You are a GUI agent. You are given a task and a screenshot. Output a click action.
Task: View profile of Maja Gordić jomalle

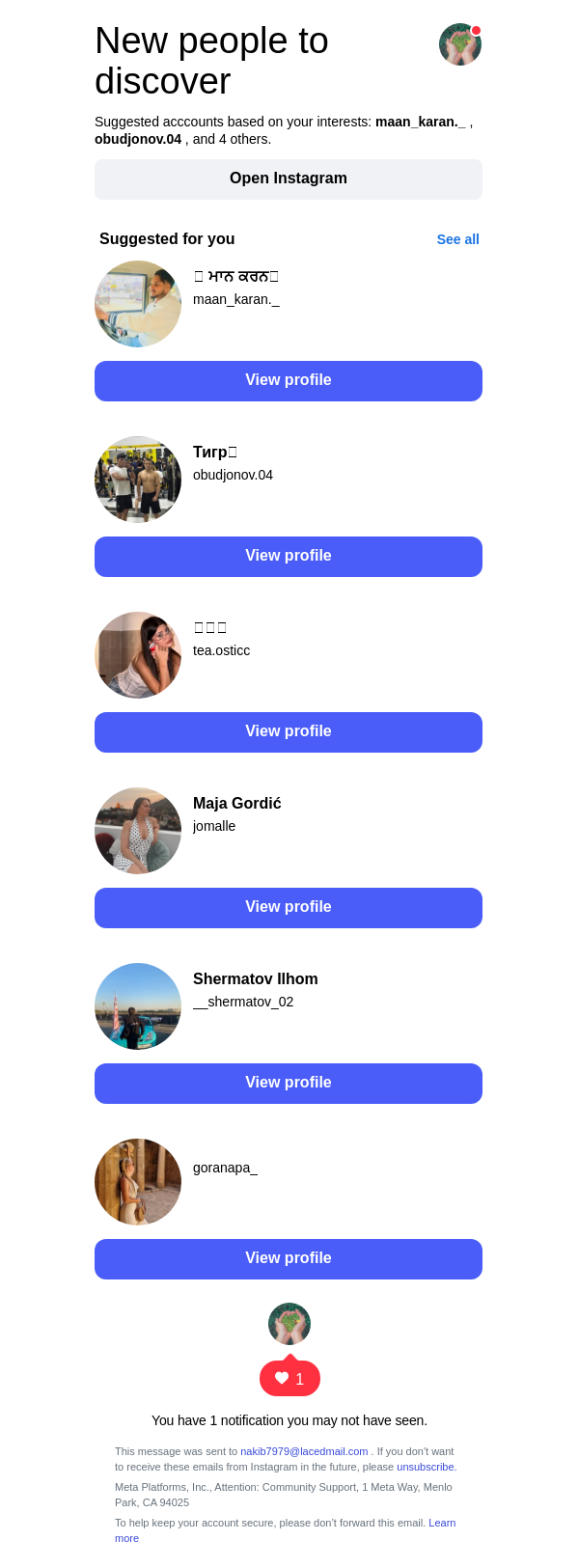pyautogui.click(x=289, y=908)
